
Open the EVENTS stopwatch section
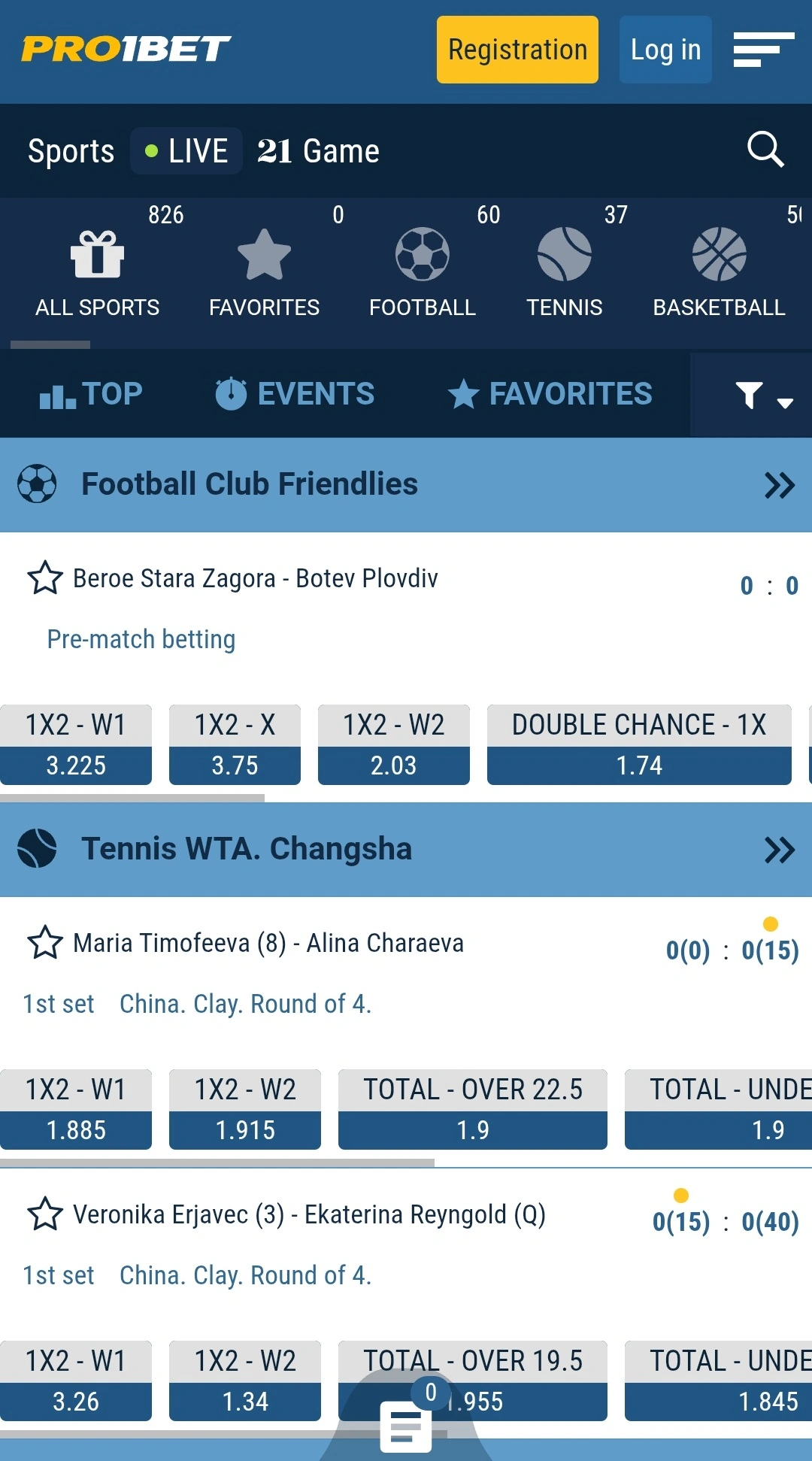coord(296,393)
